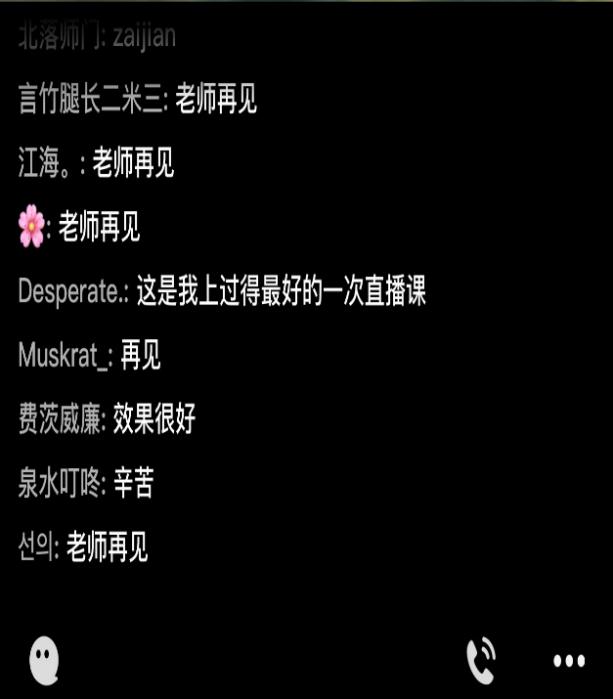Screen dimensions: 613x699
Task: Open the three-dot more options menu
Action: (569, 661)
